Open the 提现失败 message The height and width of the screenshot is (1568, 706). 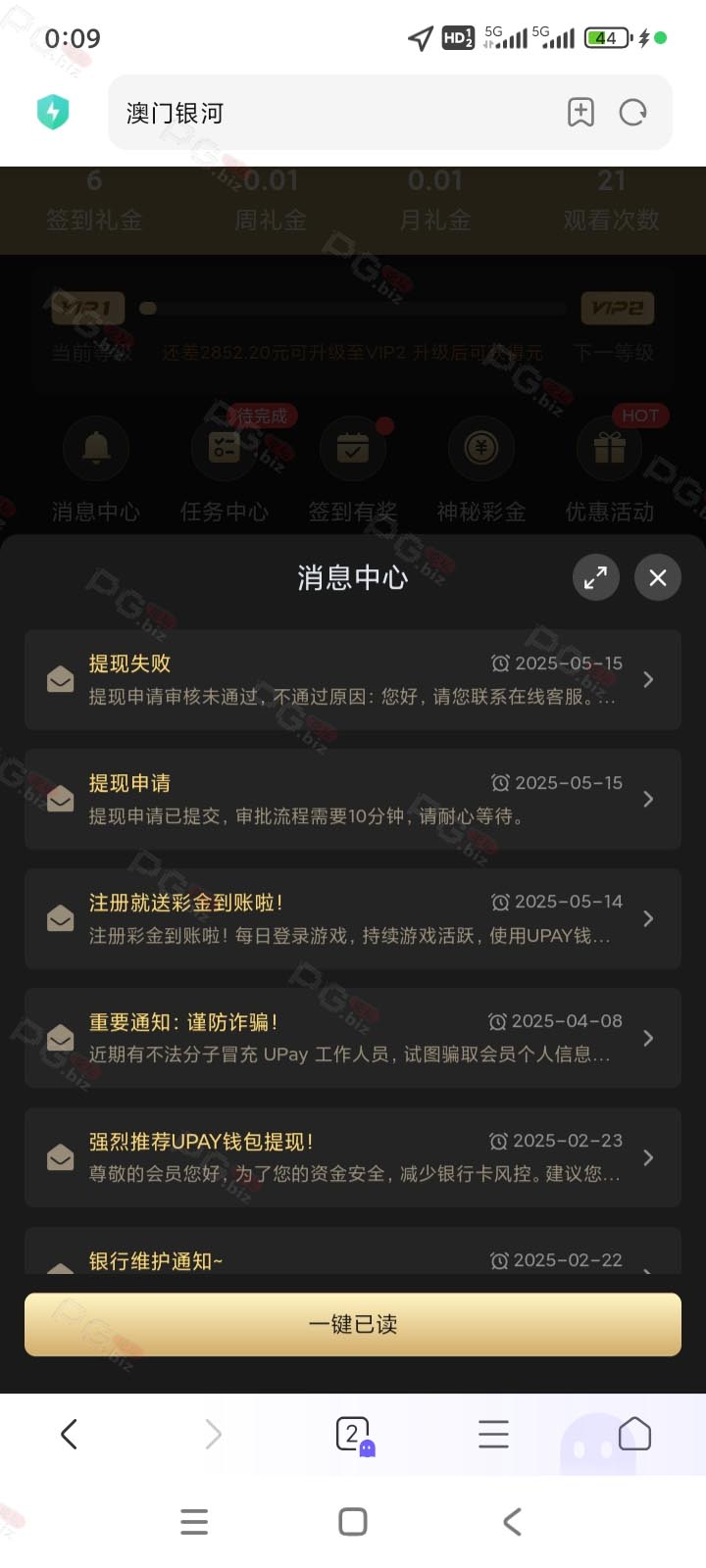[353, 680]
